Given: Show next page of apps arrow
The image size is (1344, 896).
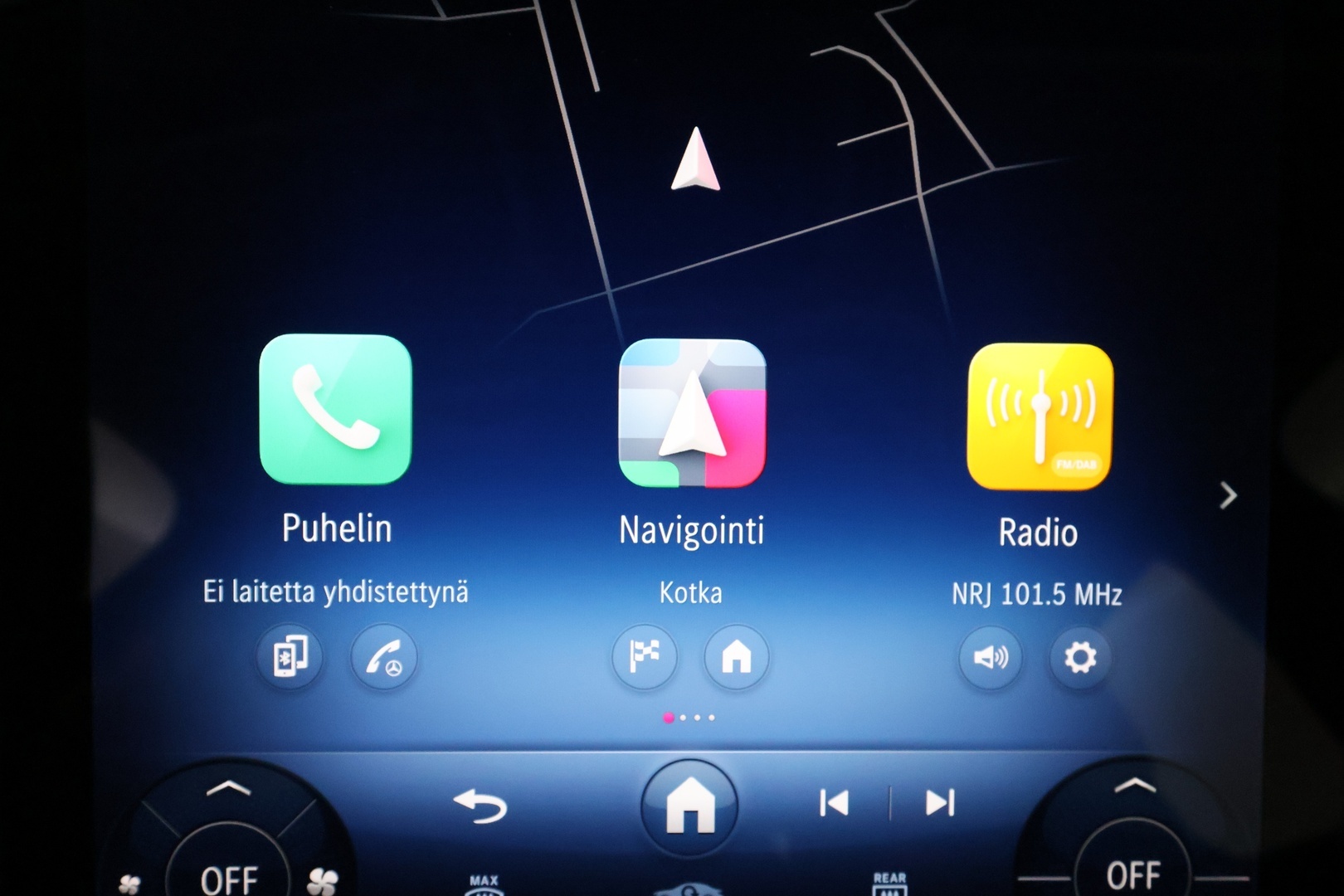Looking at the screenshot, I should pos(1229,496).
